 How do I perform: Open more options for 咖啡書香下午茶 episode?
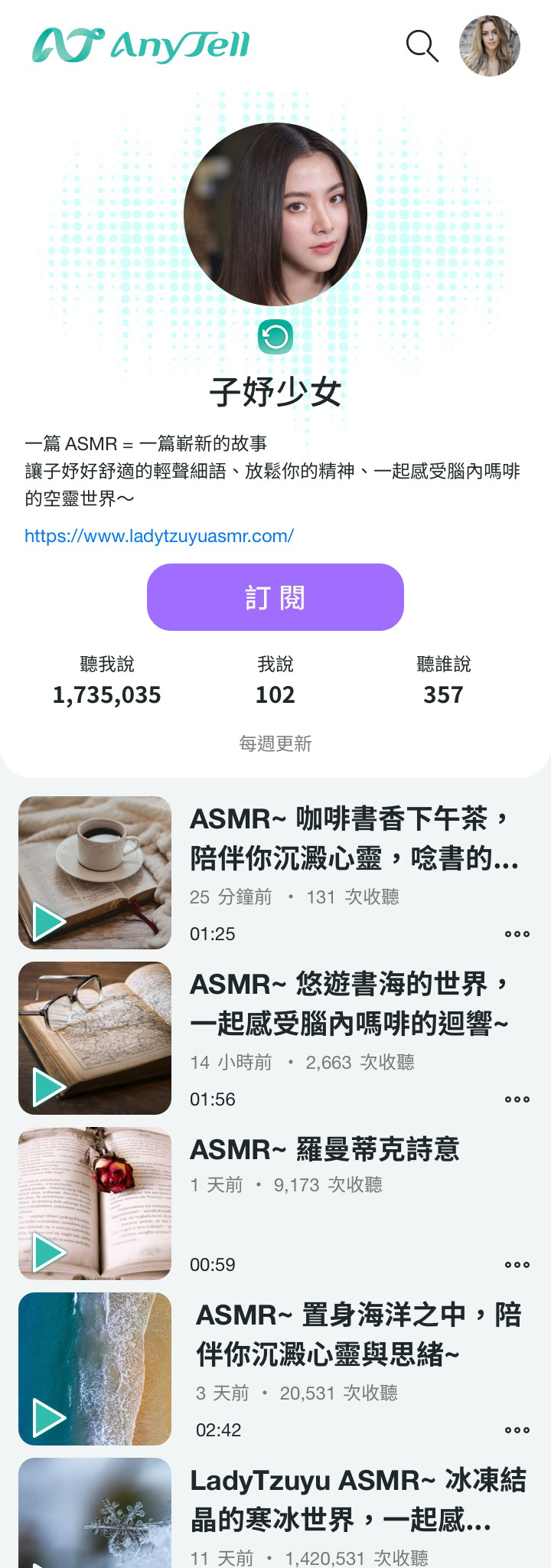[517, 934]
